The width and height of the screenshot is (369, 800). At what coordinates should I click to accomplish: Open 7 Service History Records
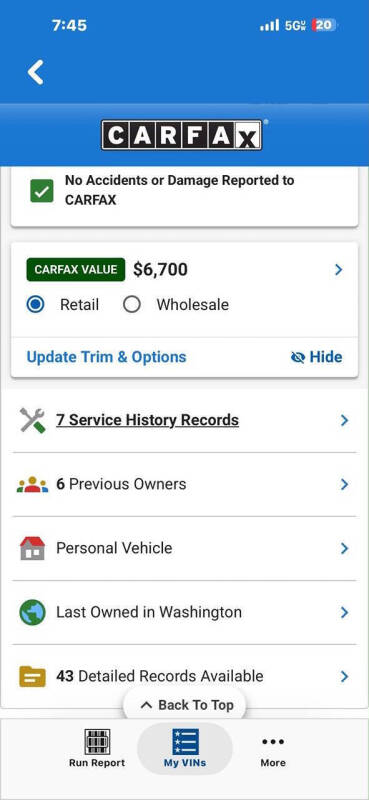pos(184,420)
